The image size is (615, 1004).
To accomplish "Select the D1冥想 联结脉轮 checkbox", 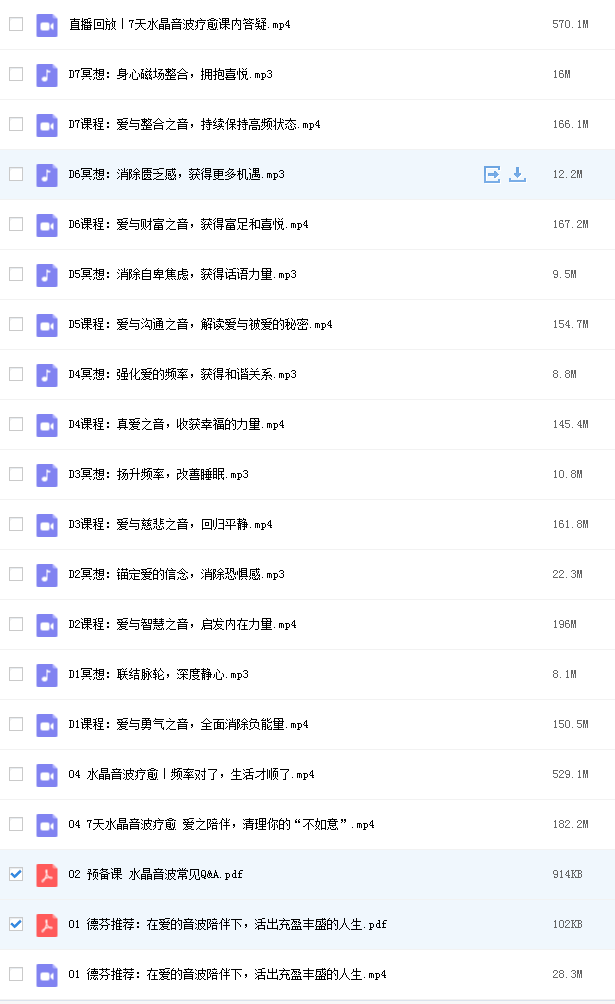I will [x=16, y=674].
